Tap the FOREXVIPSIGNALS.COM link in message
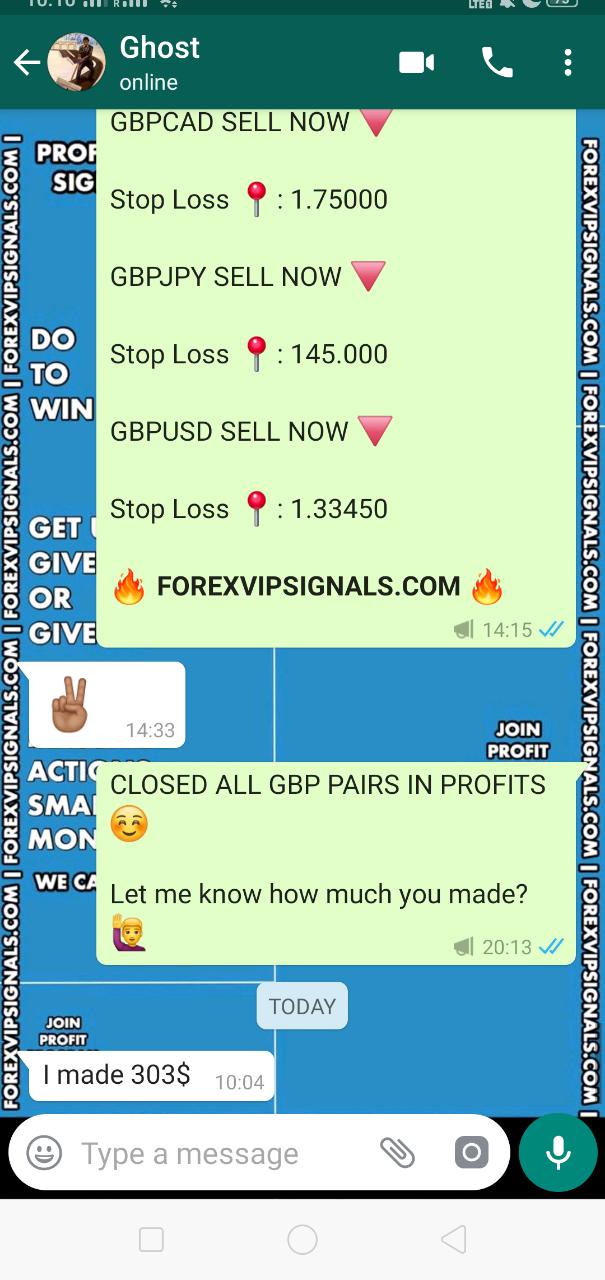 click(x=308, y=586)
